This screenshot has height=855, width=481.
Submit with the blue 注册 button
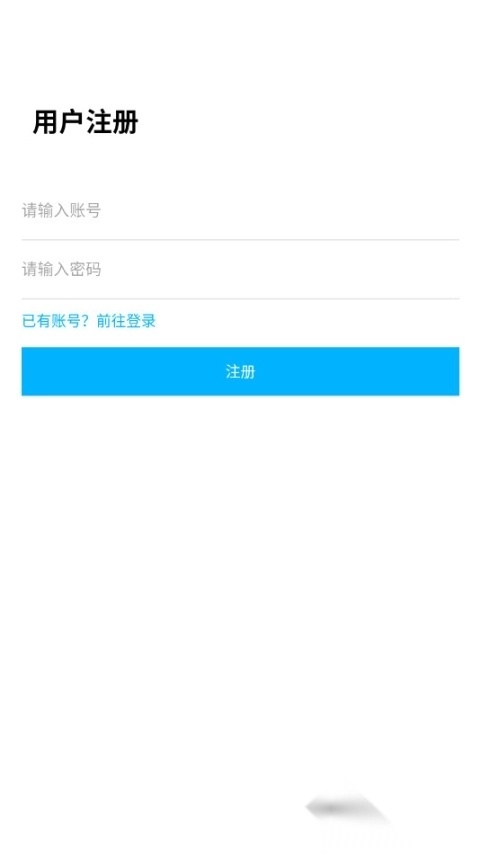pyautogui.click(x=240, y=371)
